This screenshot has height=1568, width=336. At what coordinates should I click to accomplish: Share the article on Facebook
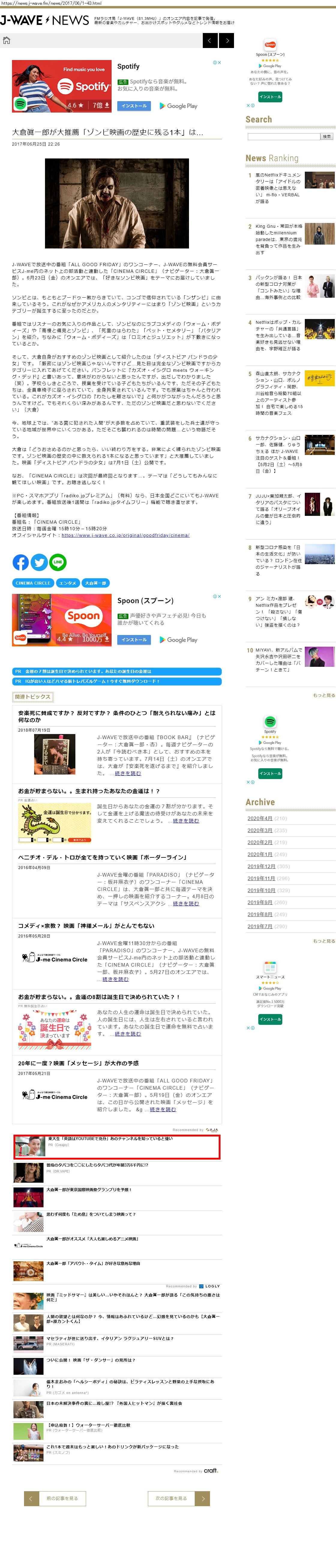pyautogui.click(x=21, y=562)
